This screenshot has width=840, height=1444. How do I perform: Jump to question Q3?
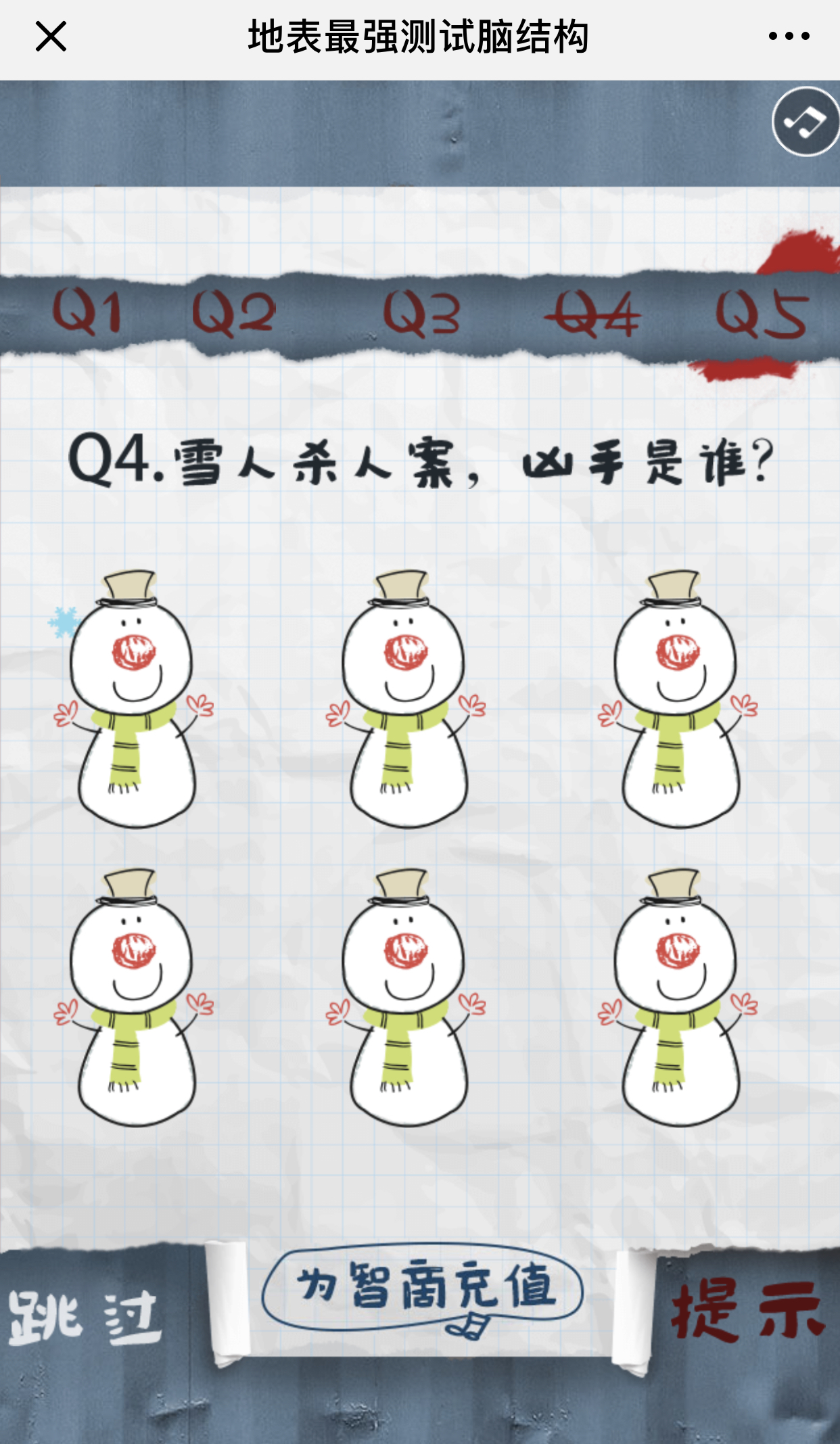[x=421, y=315]
